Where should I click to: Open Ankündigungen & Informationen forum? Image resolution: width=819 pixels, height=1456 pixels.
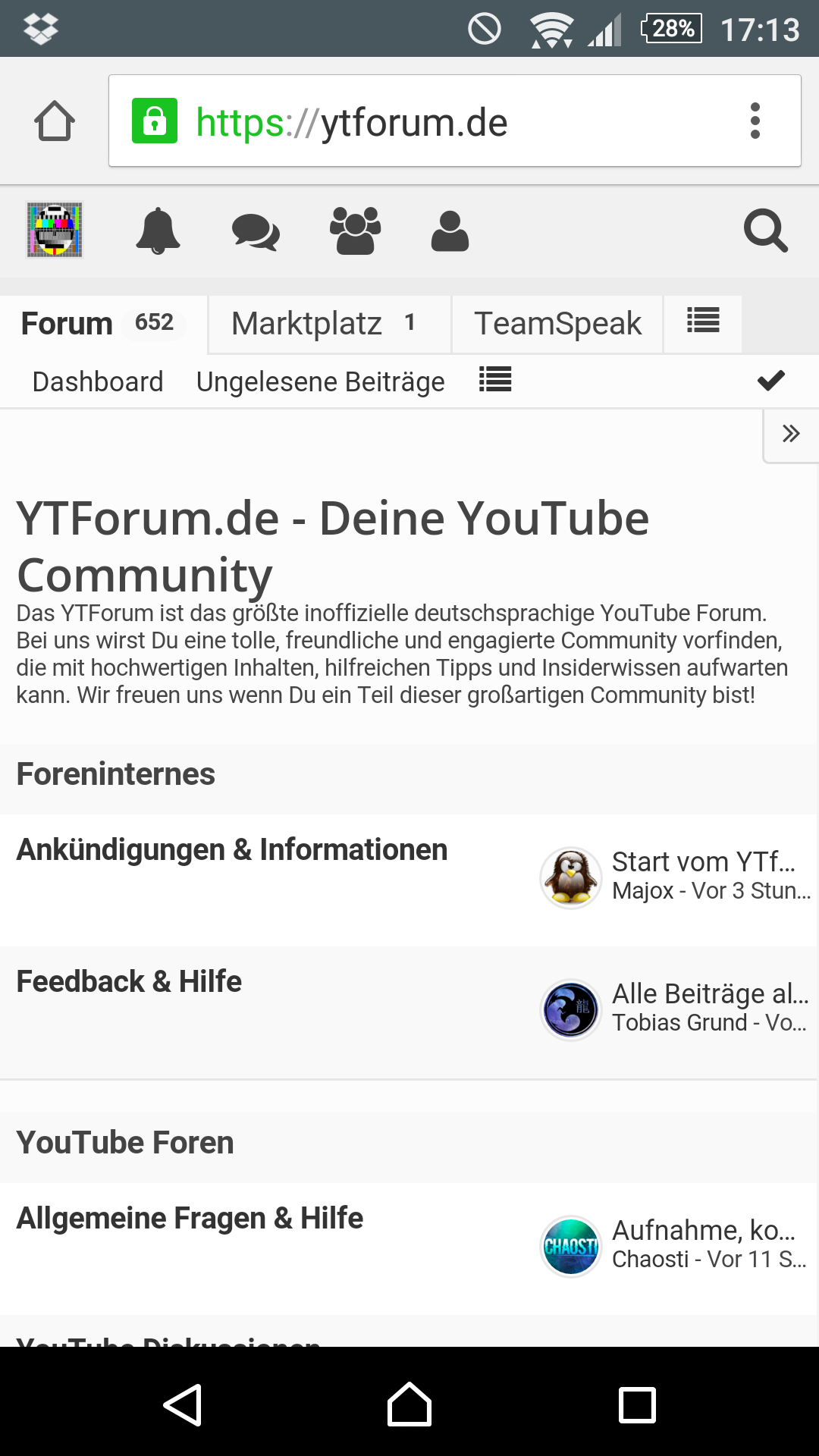[232, 850]
